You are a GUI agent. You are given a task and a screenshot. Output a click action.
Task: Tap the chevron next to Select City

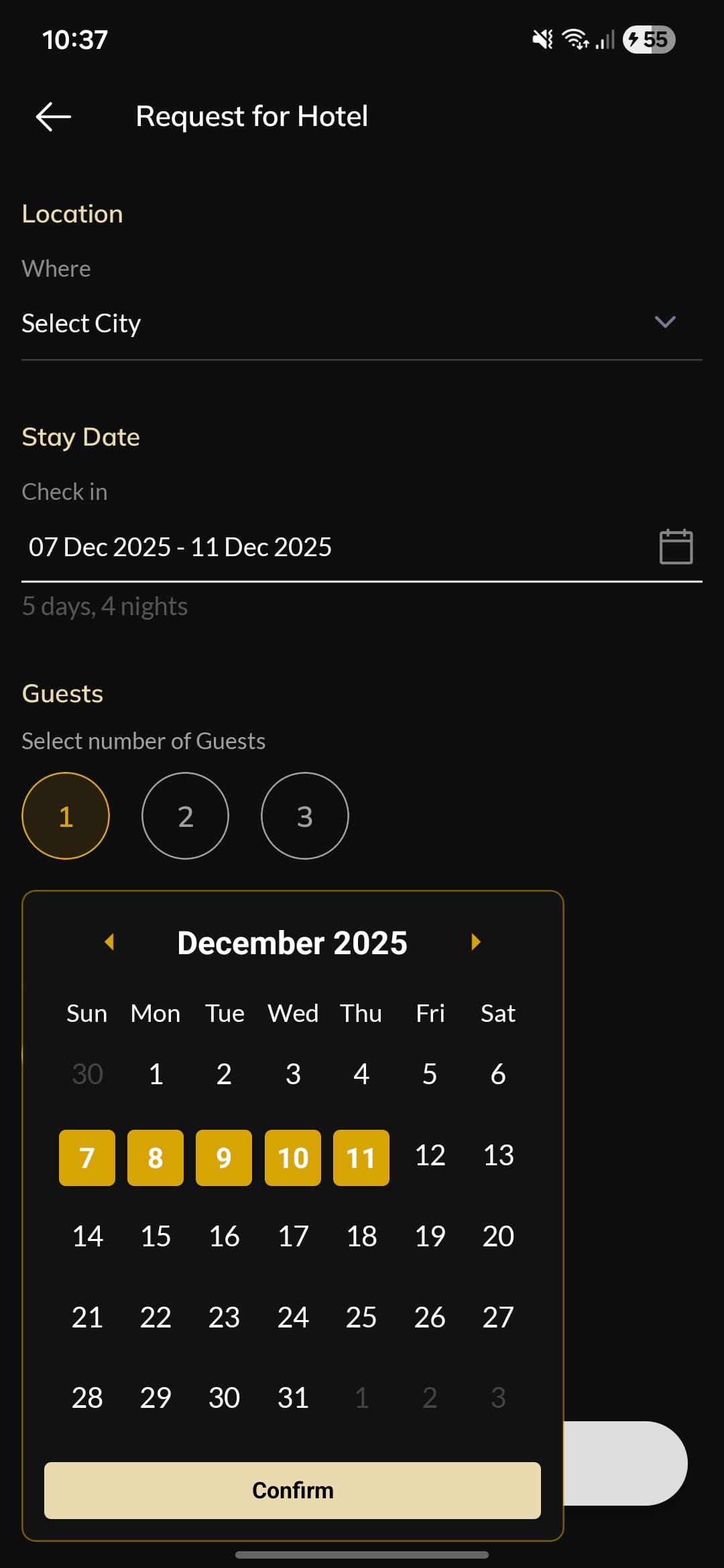[665, 322]
